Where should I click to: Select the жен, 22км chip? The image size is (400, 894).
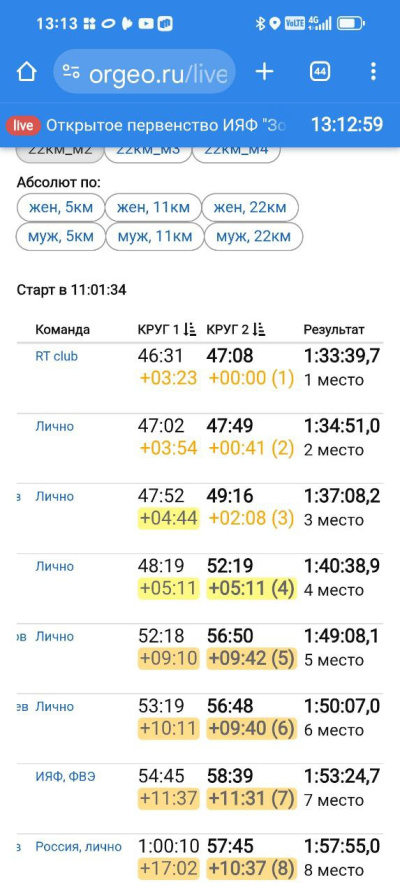click(250, 208)
